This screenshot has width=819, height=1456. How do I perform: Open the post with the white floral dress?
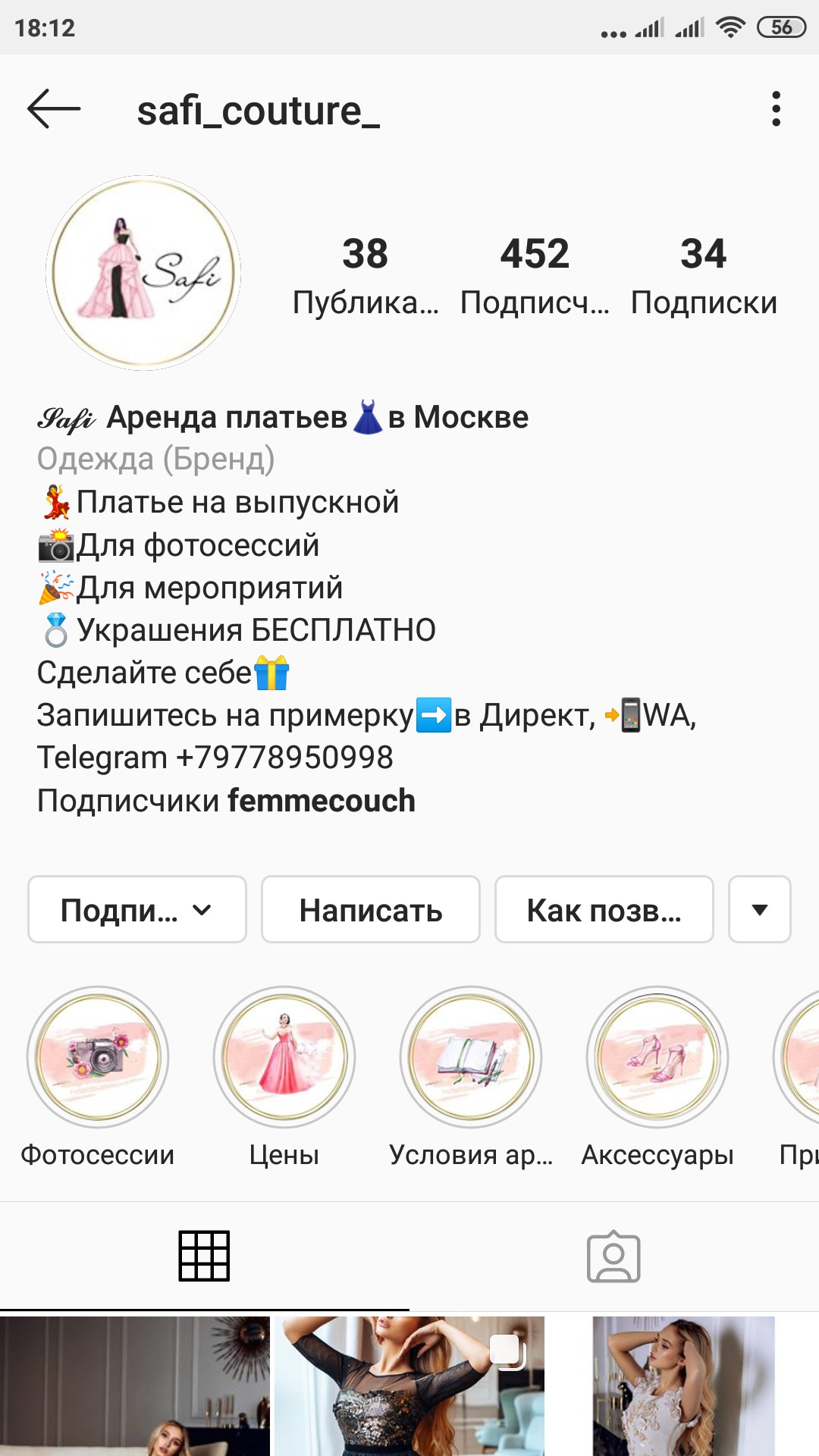click(x=682, y=1386)
